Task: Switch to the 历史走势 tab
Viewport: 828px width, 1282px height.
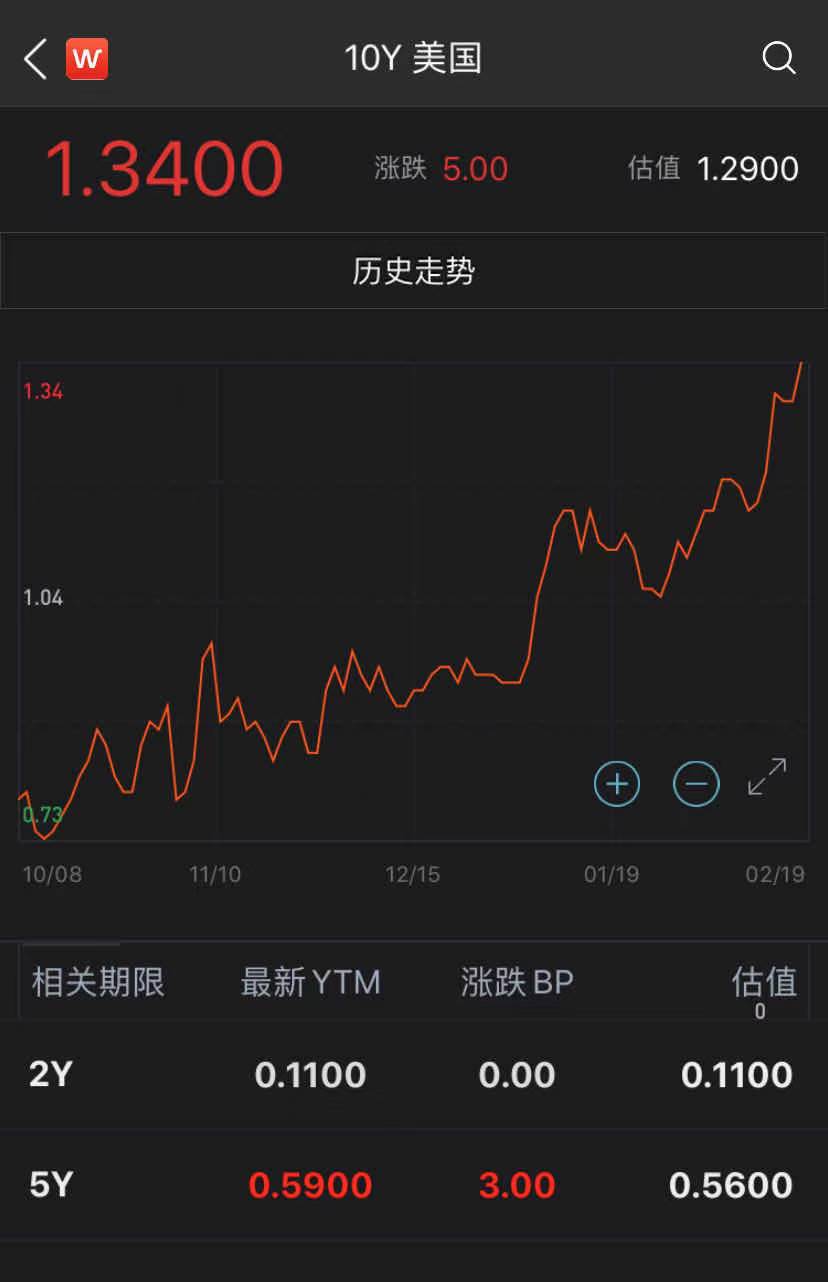Action: [413, 270]
